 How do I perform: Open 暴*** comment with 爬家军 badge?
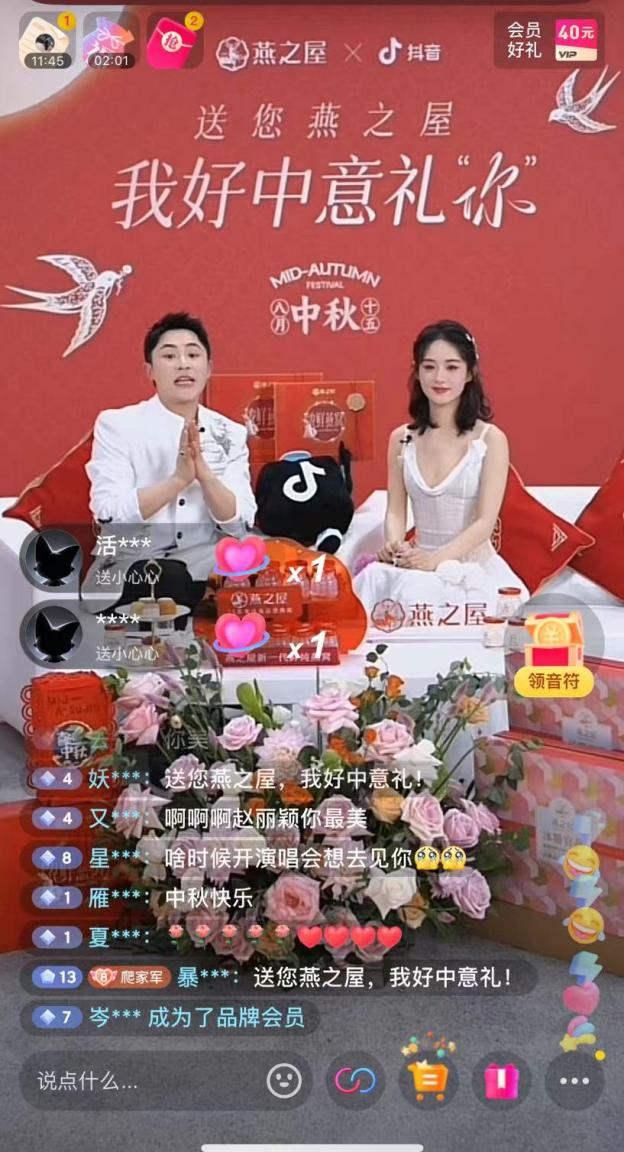[x=278, y=977]
